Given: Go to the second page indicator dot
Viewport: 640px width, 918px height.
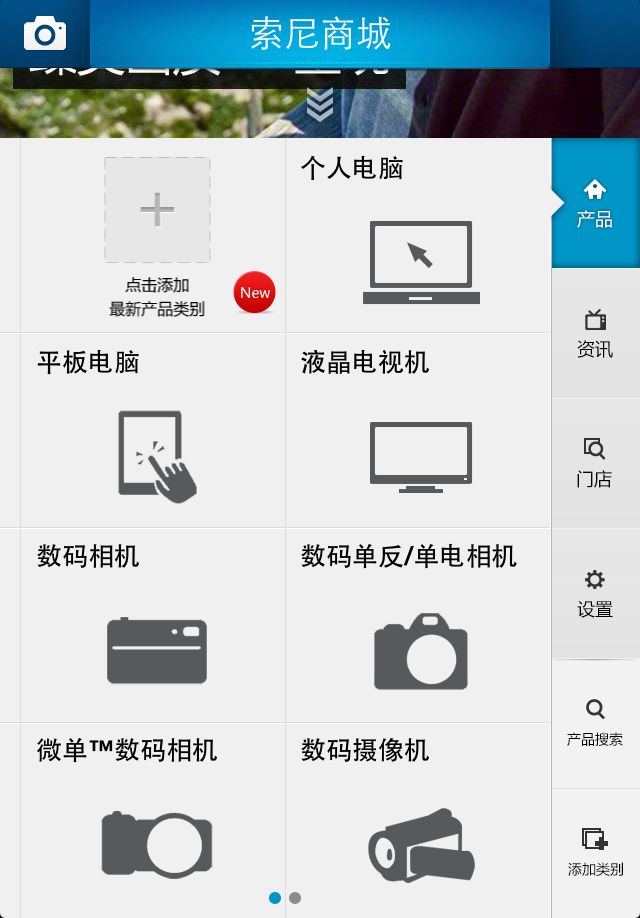Looking at the screenshot, I should tap(295, 898).
